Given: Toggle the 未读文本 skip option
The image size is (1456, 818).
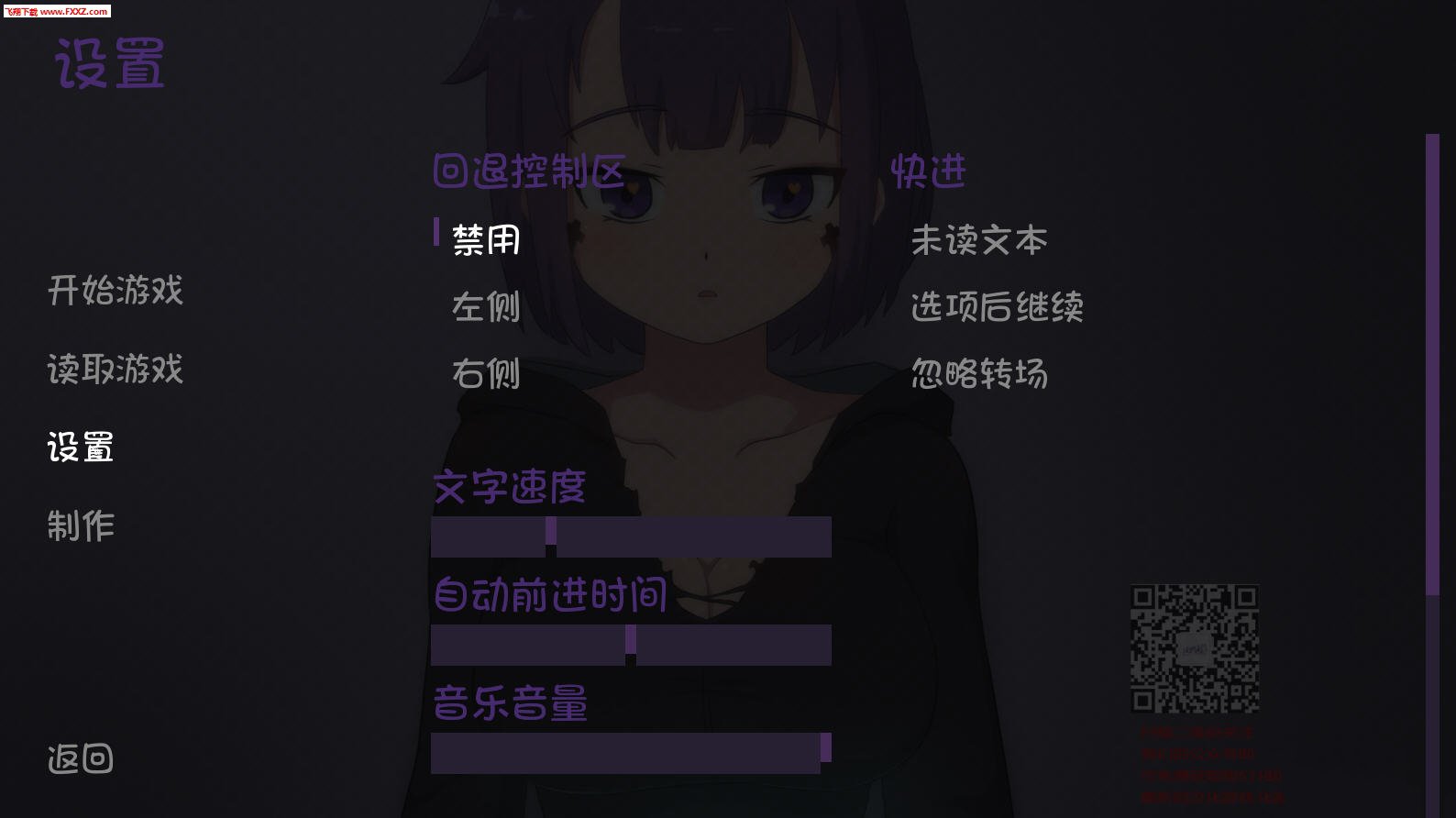Looking at the screenshot, I should pos(978,240).
